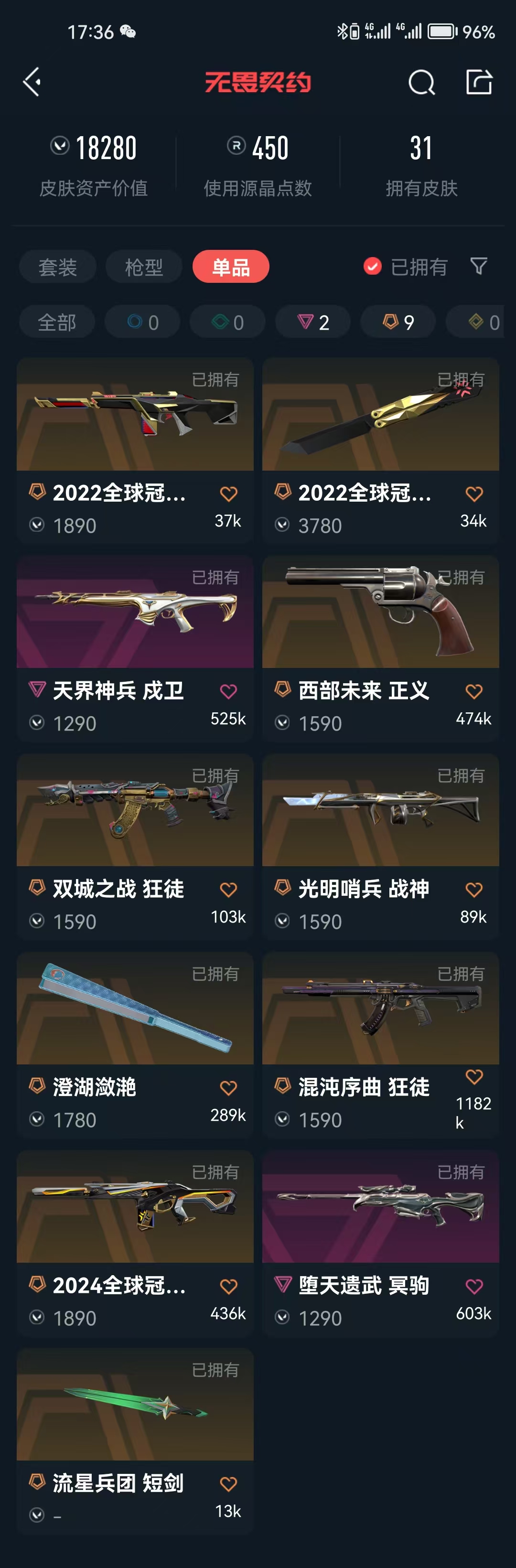Viewport: 516px width, 1568px height.
Task: Switch to the 套装 tab
Action: (58, 267)
